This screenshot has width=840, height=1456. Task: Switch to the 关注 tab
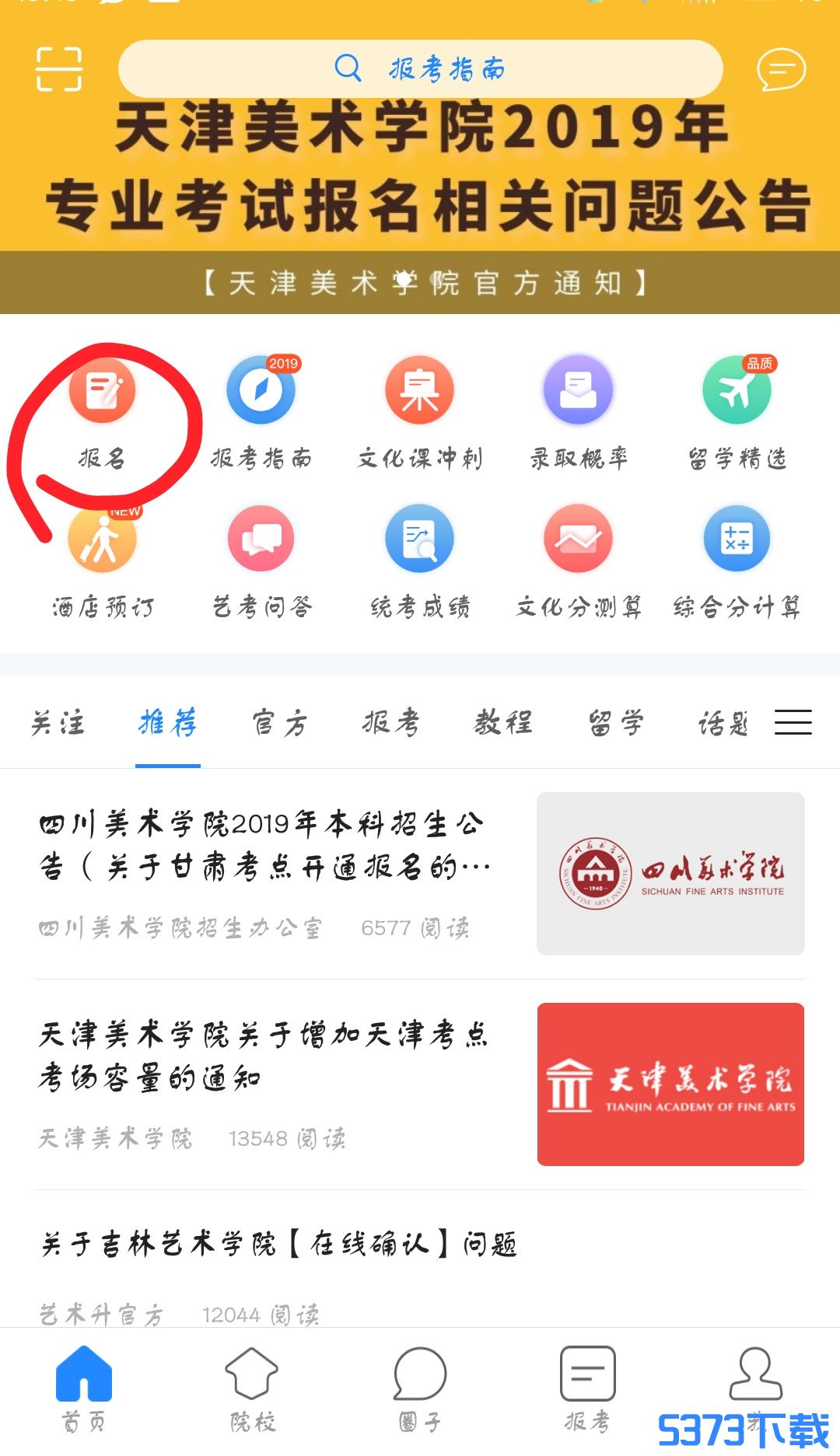(x=58, y=723)
